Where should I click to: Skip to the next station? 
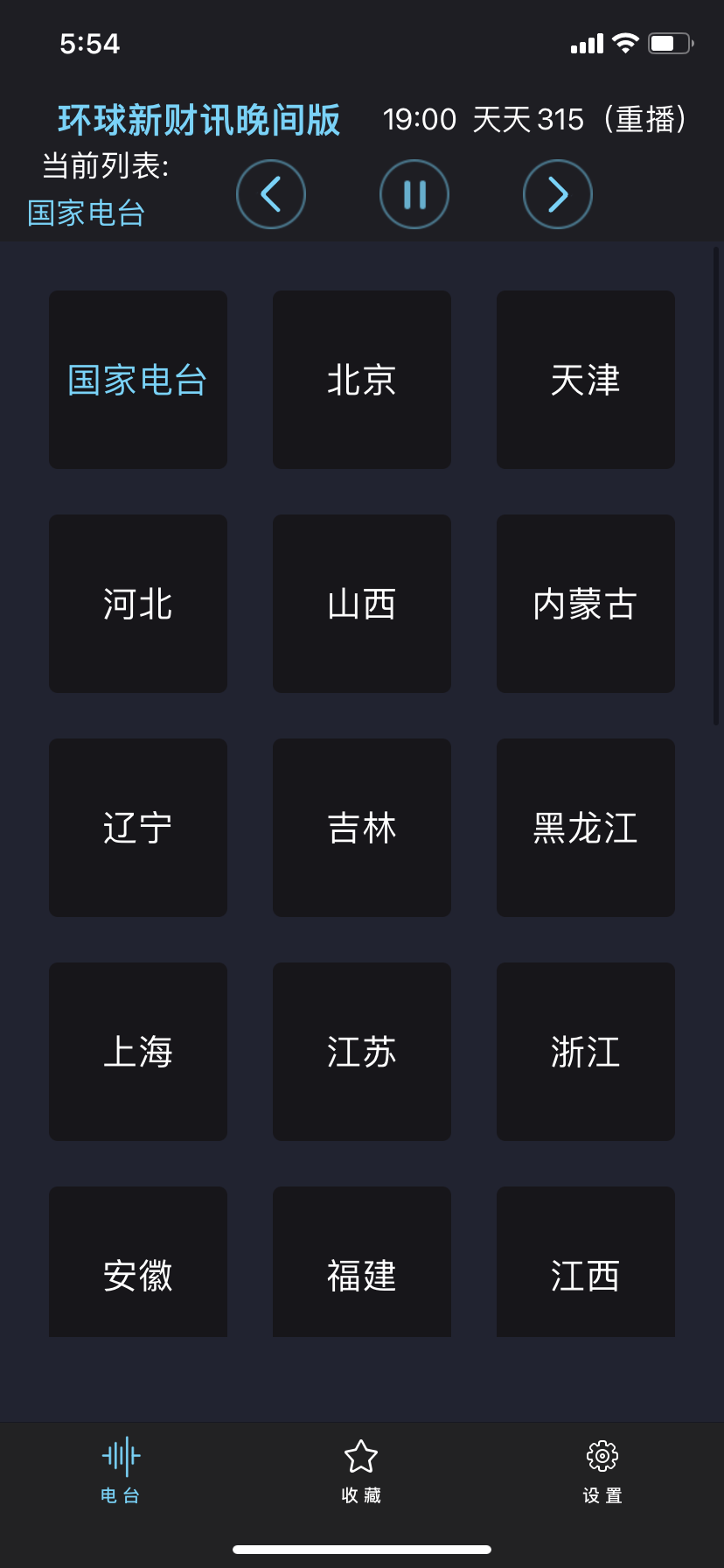(x=558, y=194)
